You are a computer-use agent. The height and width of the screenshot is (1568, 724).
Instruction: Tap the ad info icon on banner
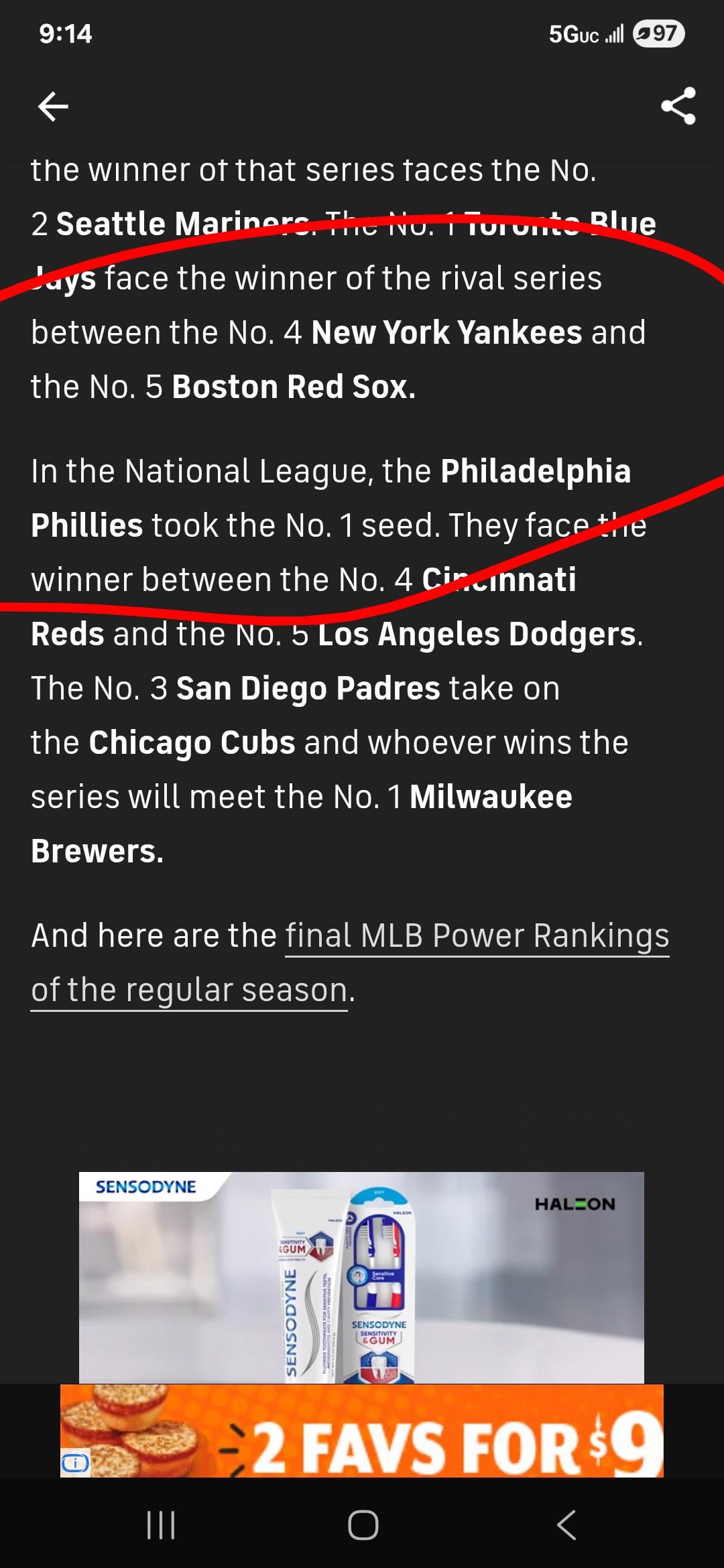tap(75, 1464)
